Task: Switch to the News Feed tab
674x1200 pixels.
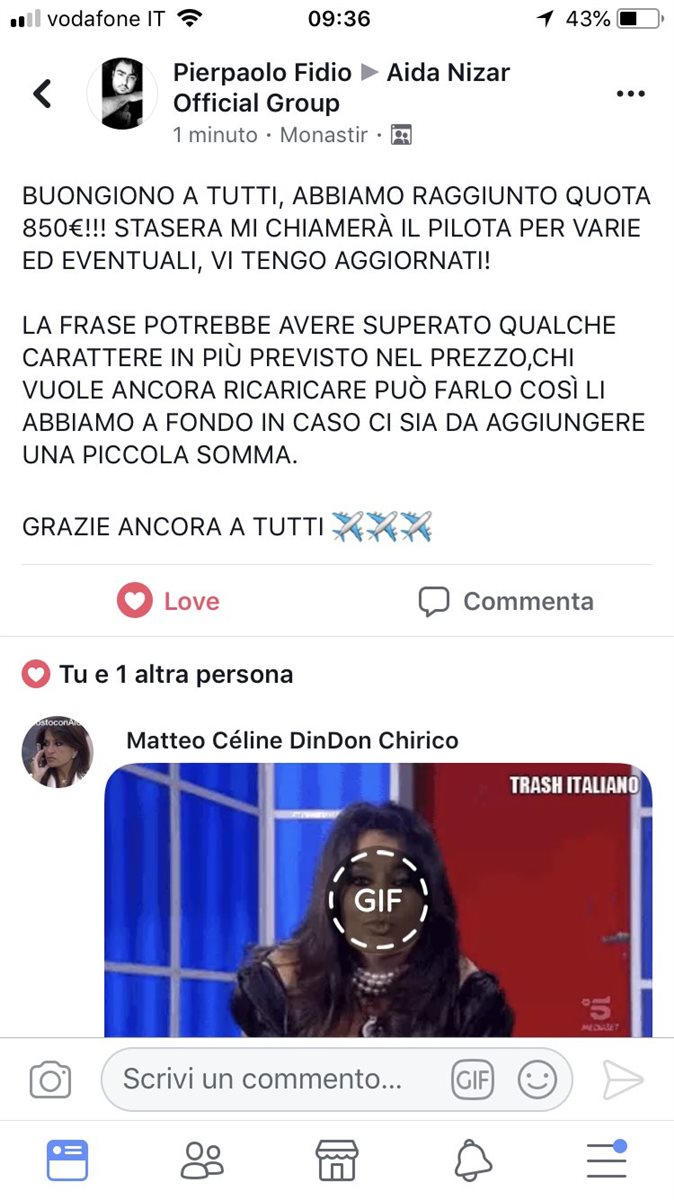Action: (68, 1160)
